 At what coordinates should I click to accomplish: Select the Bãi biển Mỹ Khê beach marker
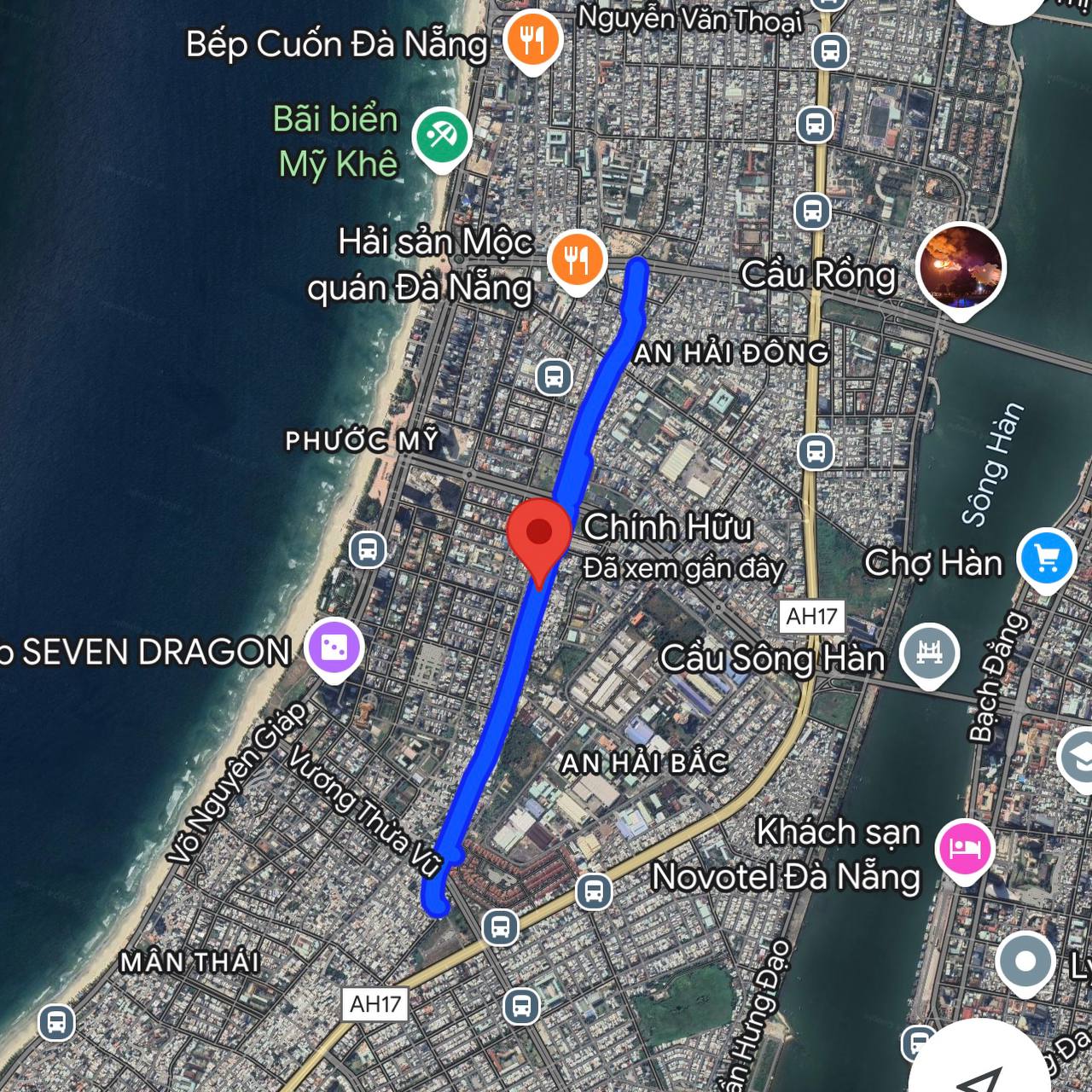[x=441, y=136]
